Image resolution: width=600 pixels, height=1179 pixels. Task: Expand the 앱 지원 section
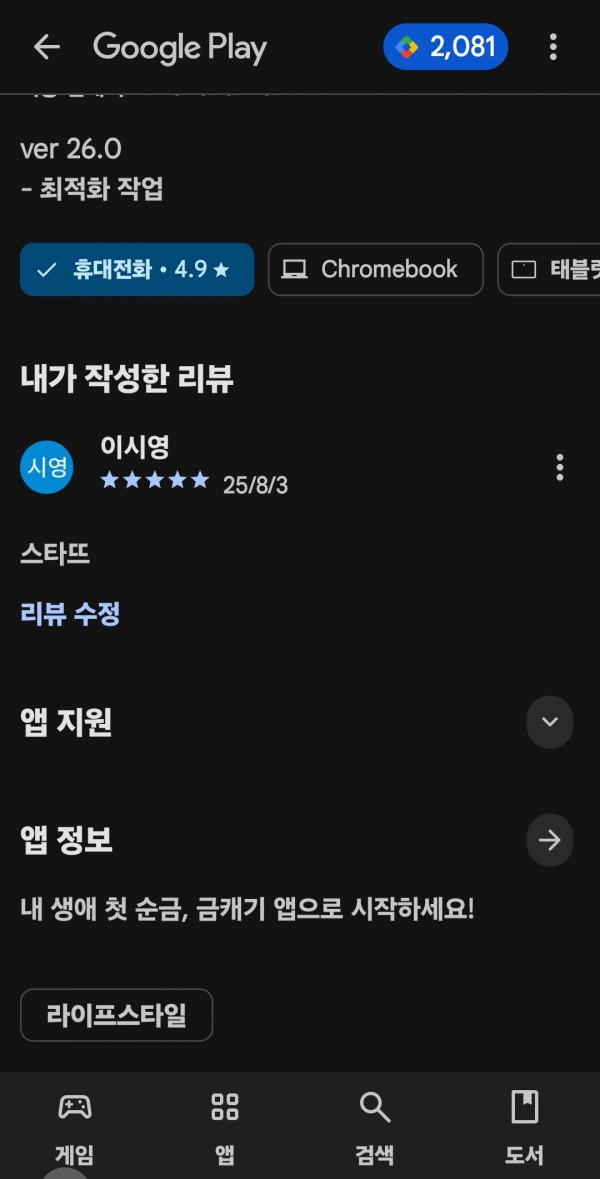coord(550,722)
